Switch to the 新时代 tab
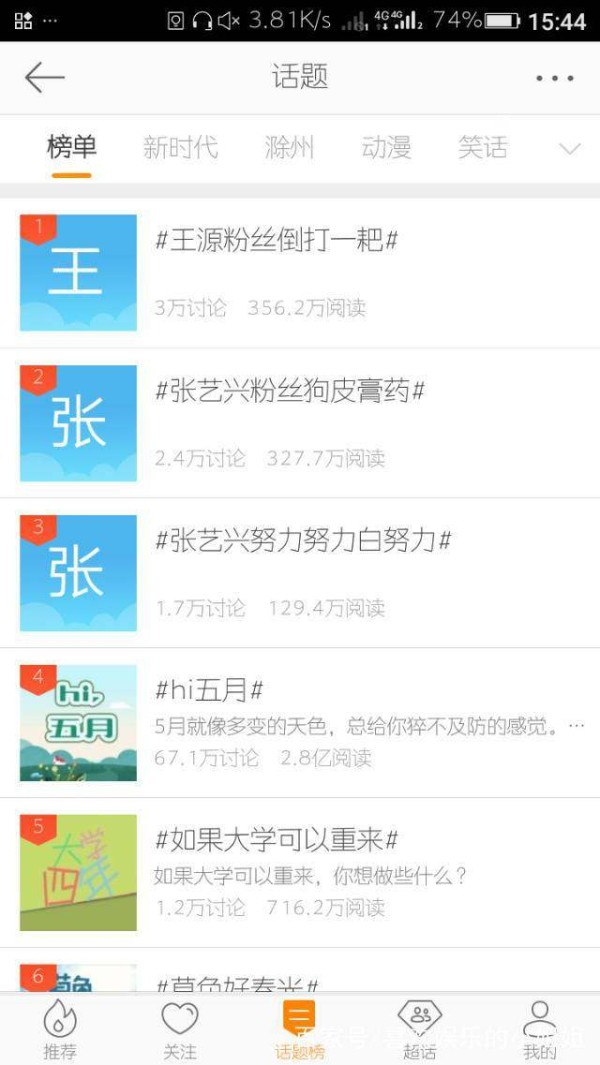The width and height of the screenshot is (600, 1065). coord(180,147)
